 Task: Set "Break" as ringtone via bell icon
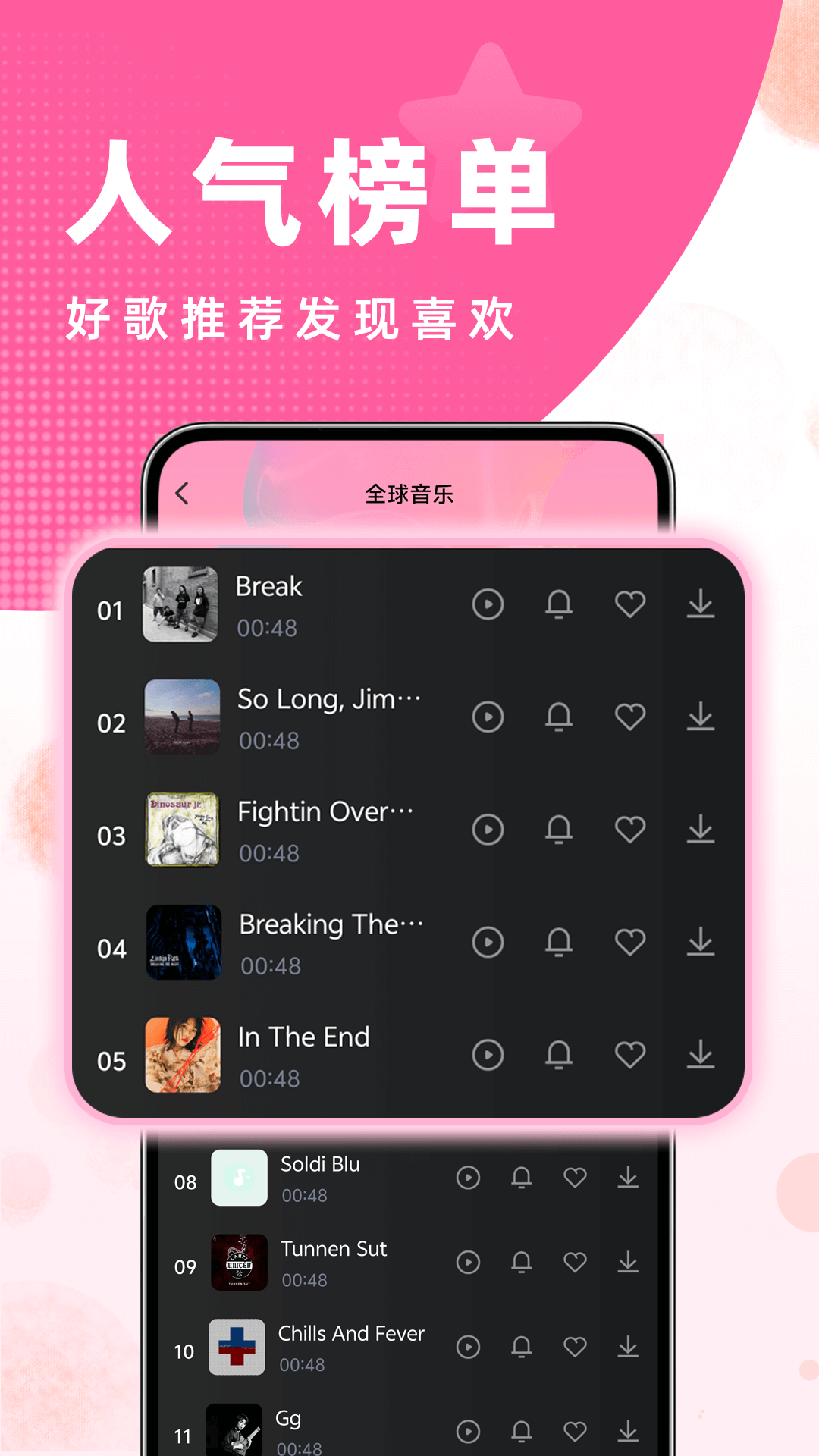560,604
